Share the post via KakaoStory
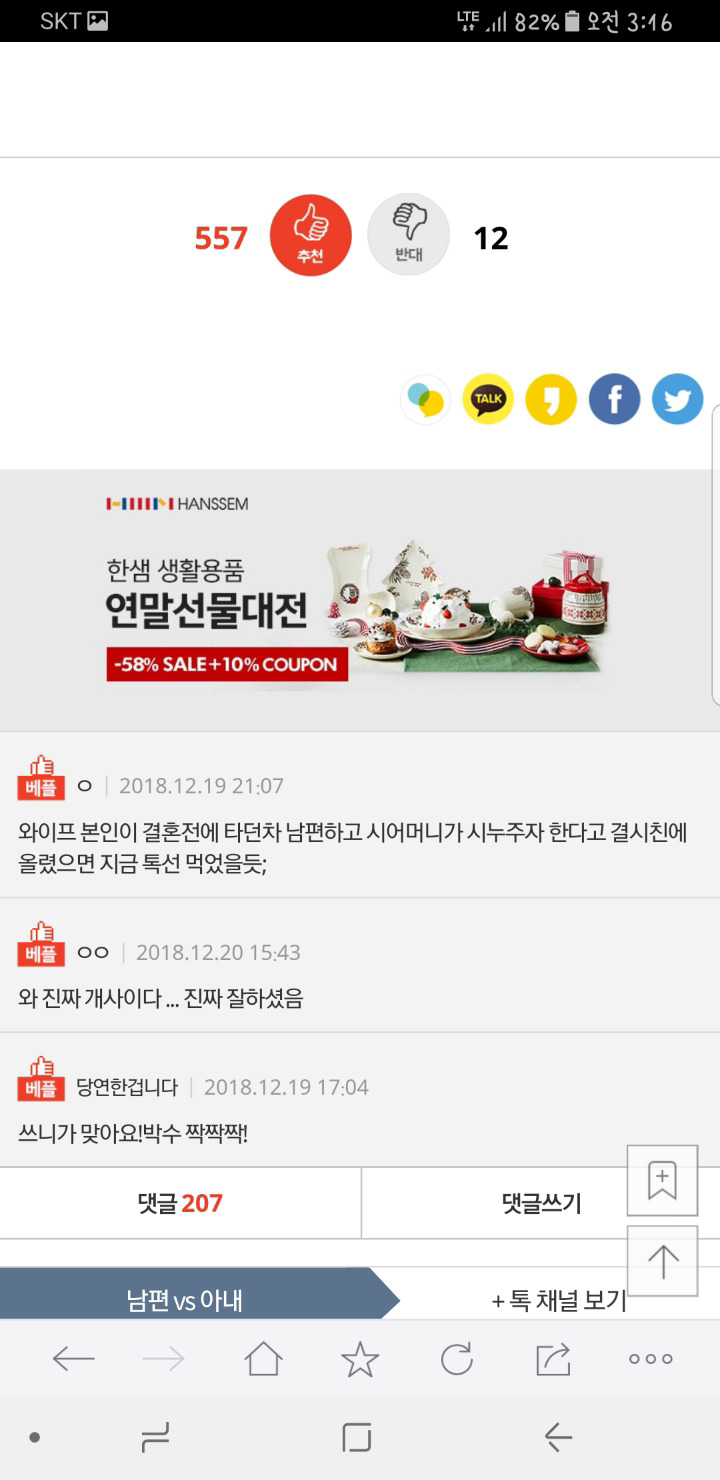 pos(551,399)
